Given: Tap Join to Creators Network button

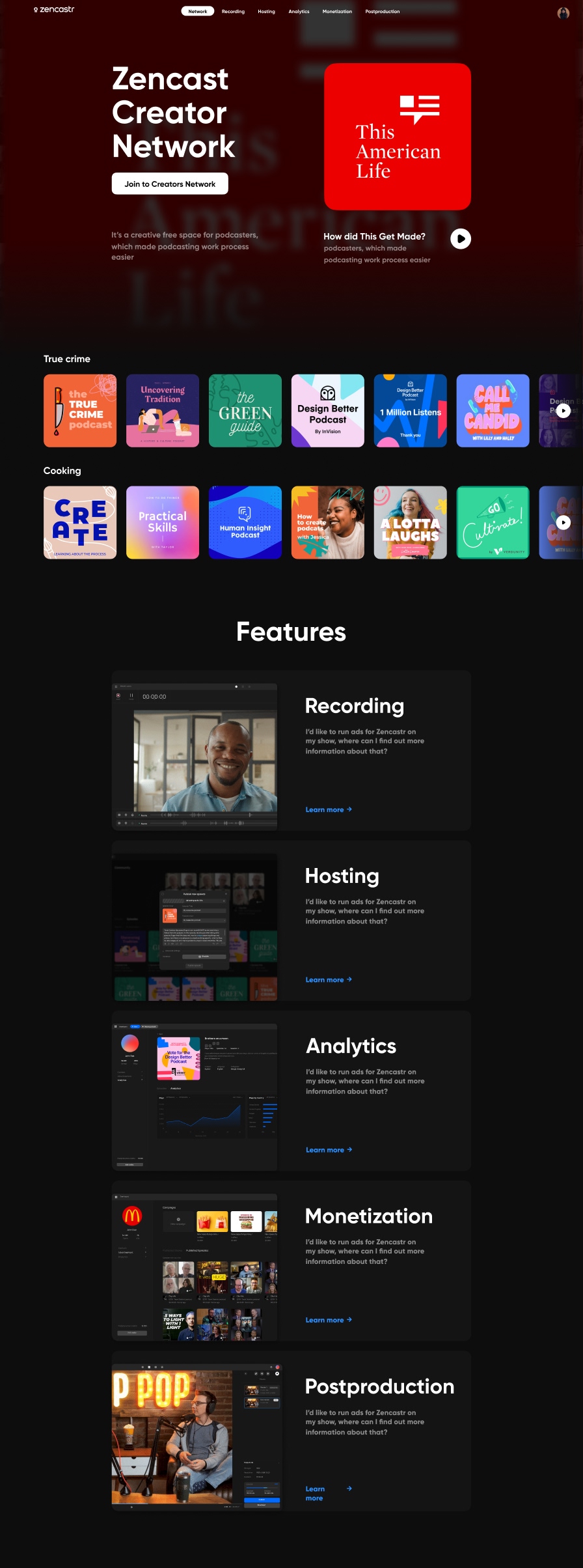Looking at the screenshot, I should tap(170, 184).
